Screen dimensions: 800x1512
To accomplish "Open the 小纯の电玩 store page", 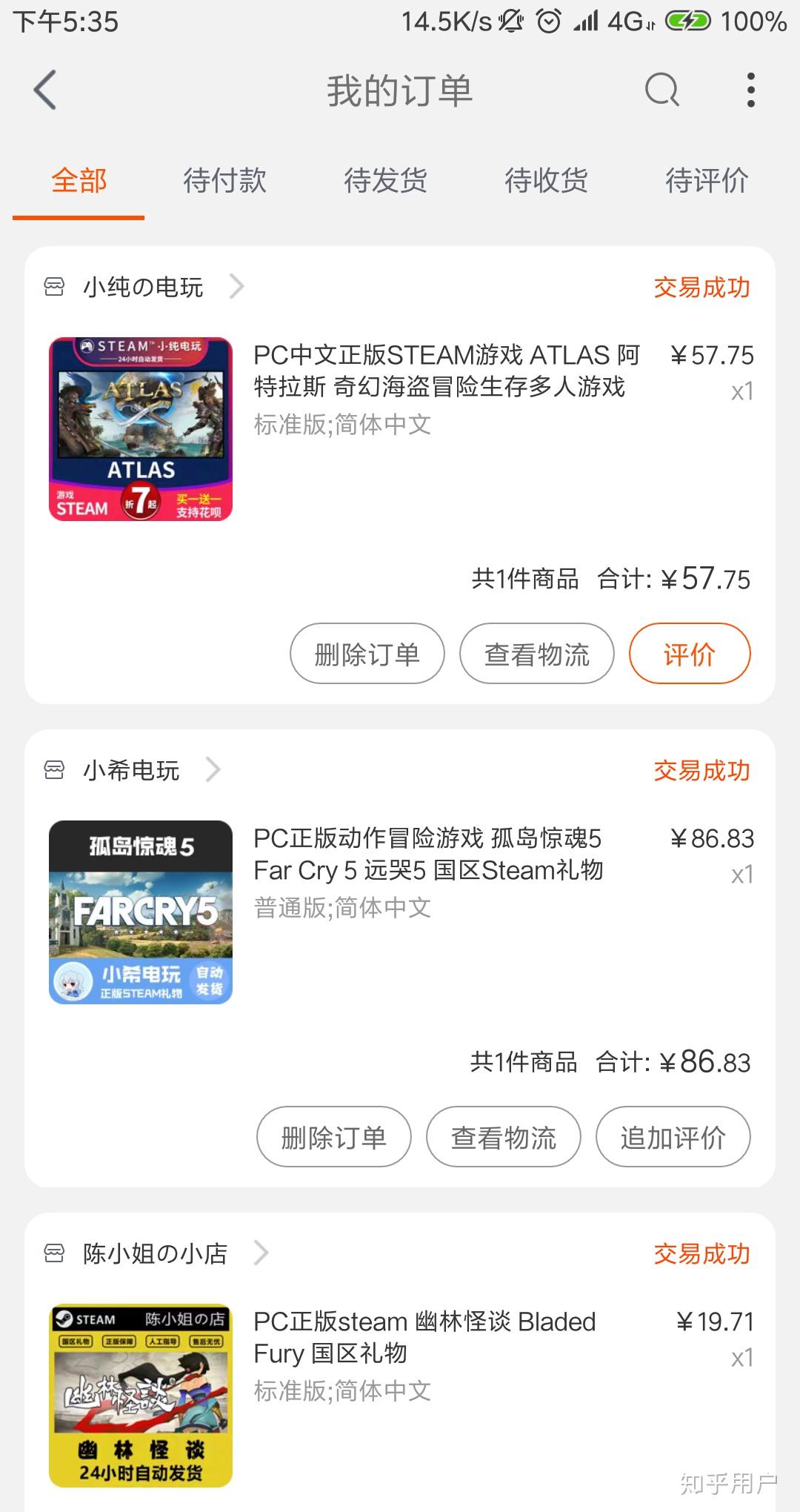I will [x=144, y=287].
